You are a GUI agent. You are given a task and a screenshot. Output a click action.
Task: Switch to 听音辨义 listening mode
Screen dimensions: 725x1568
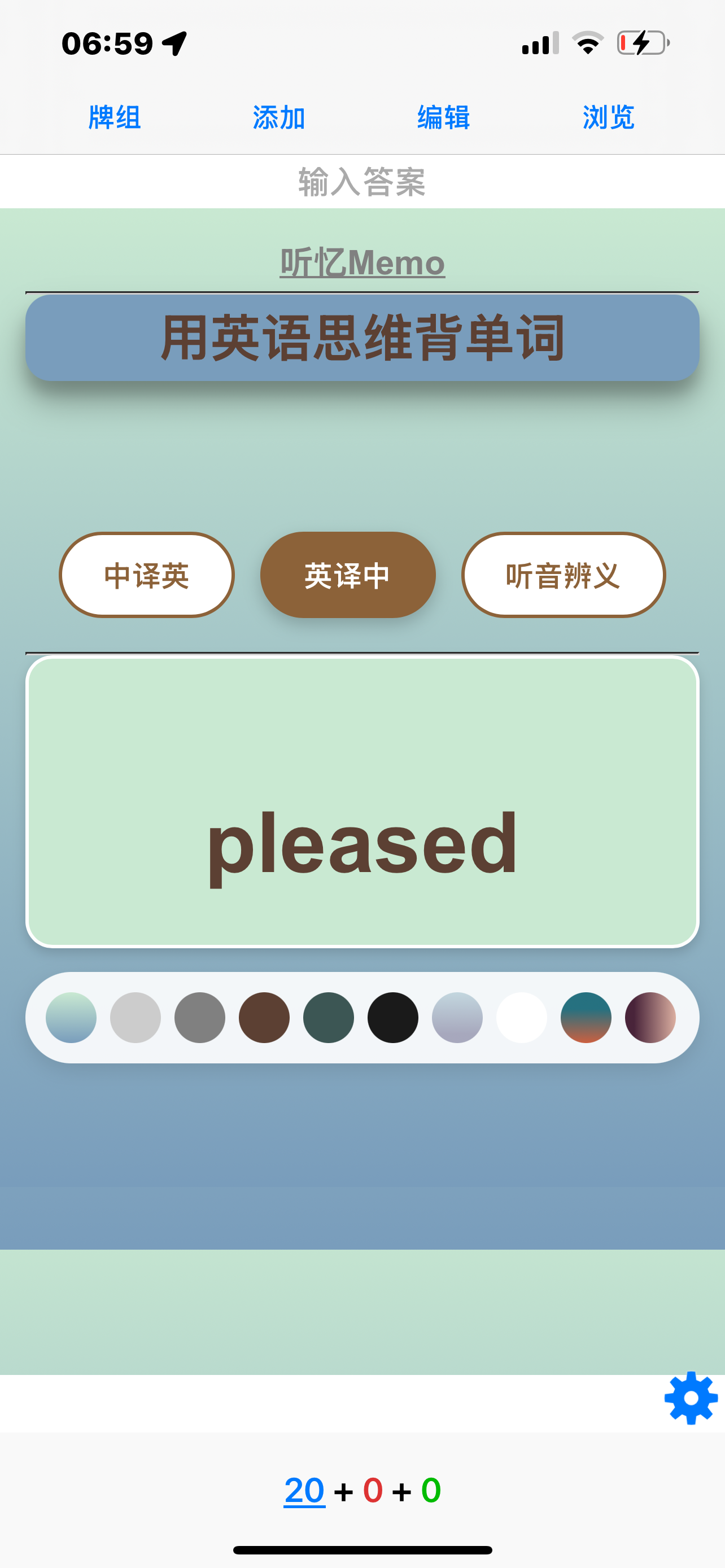click(563, 575)
